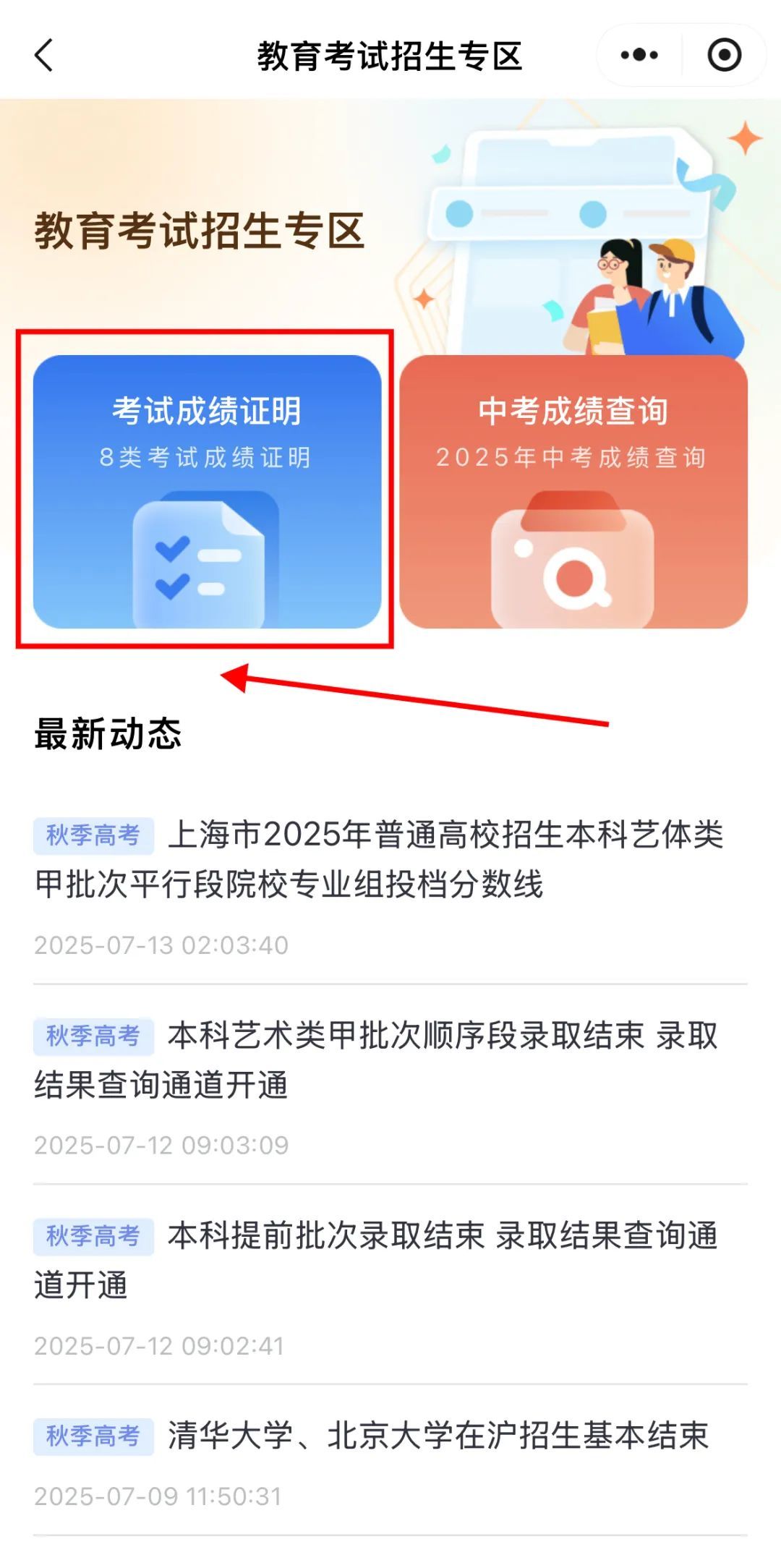Viewport: 781px width, 1568px height.
Task: Open the 中考成绩查询 card
Action: [573, 491]
